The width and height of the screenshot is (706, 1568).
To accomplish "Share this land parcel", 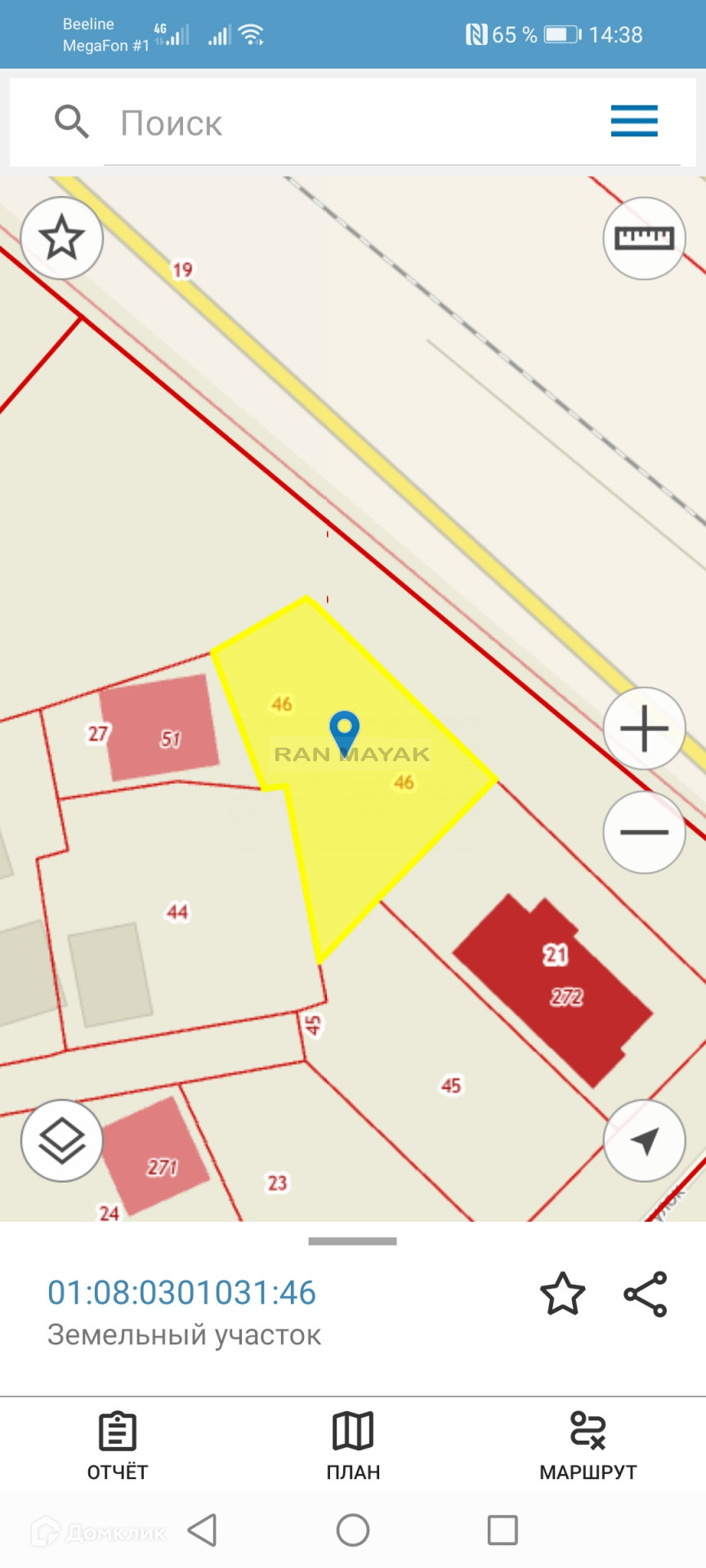I will coord(646,1294).
